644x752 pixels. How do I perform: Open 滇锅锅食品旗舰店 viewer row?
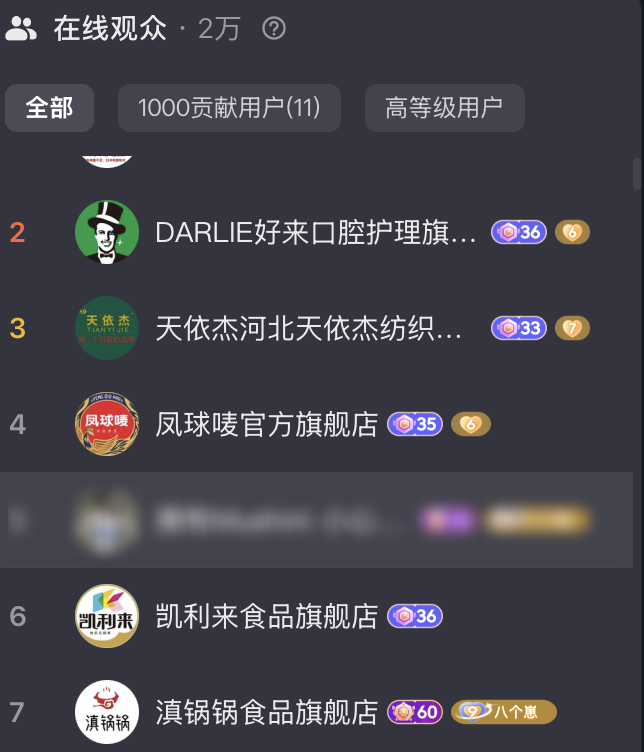pos(267,712)
